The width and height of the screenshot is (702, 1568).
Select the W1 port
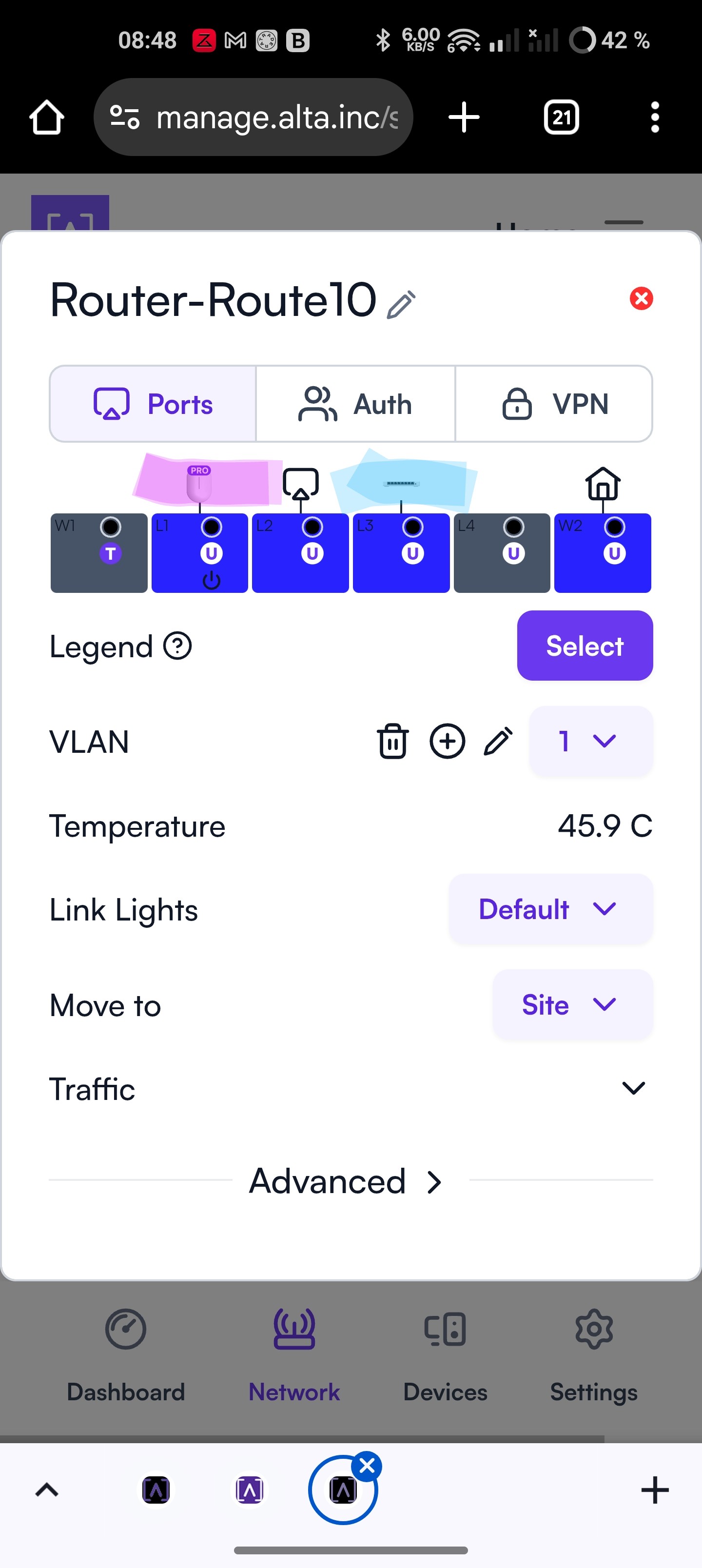(x=98, y=553)
